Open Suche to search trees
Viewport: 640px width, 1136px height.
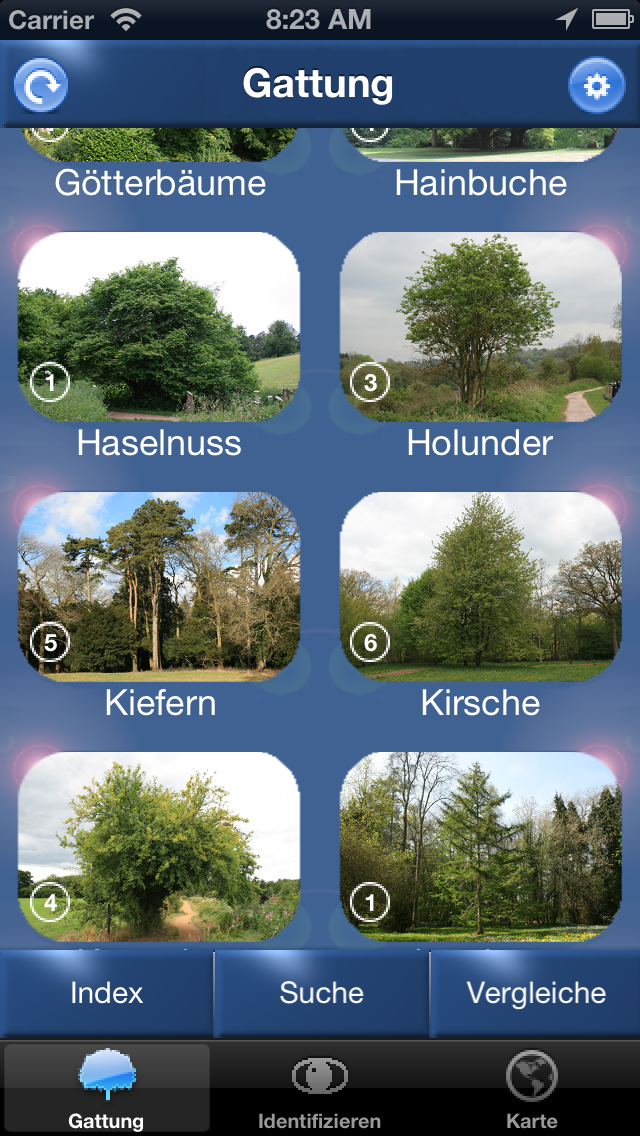tap(321, 993)
